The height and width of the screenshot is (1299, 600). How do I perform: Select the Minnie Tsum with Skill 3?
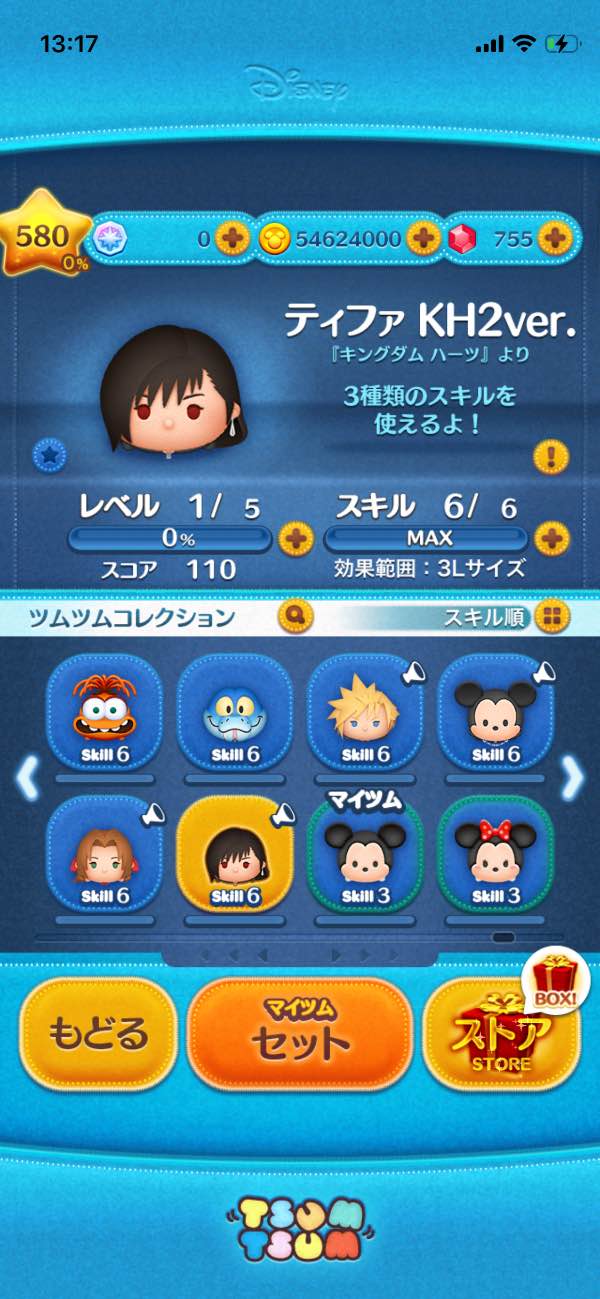[496, 853]
